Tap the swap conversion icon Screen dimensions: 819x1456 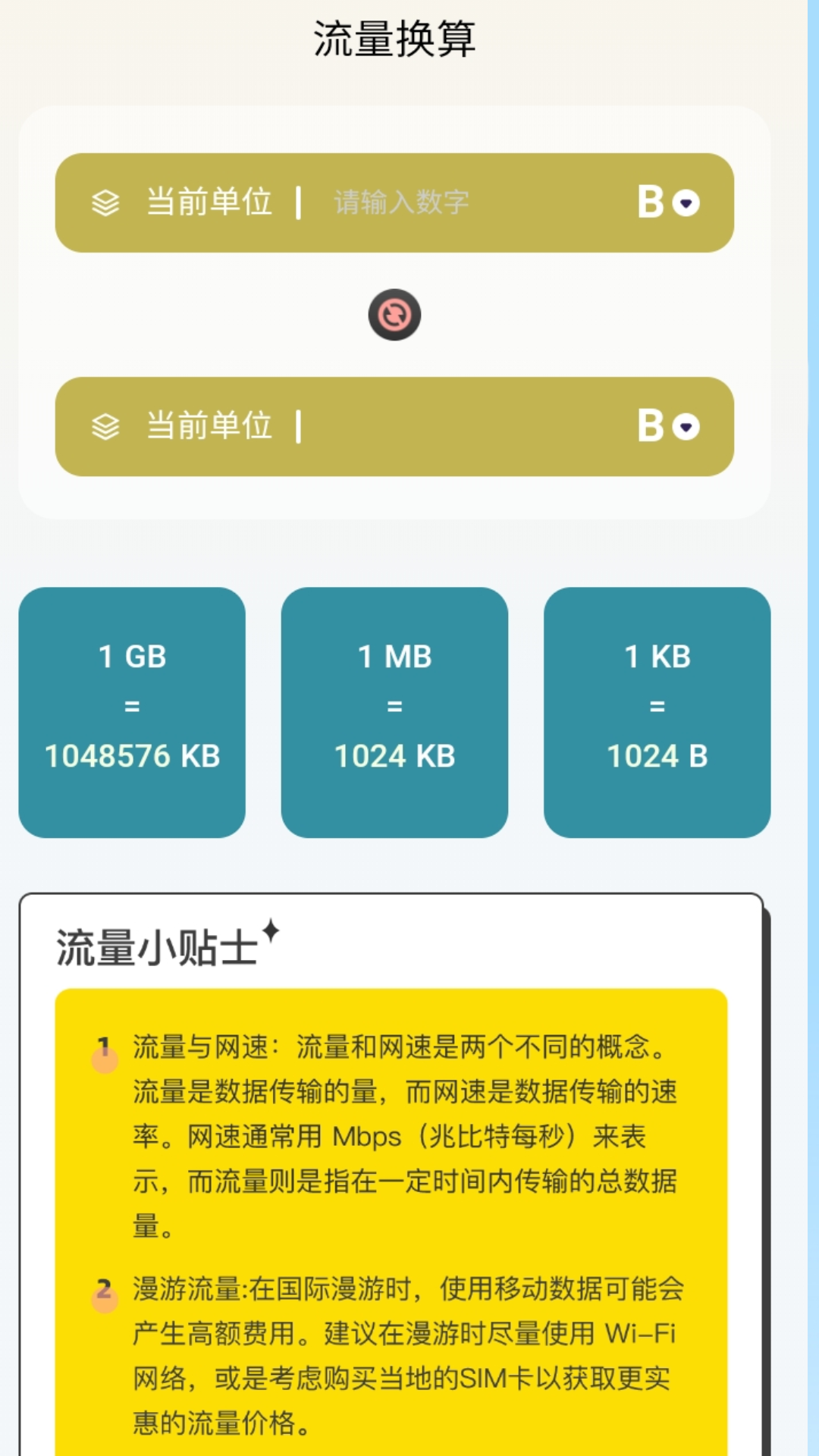tap(394, 315)
